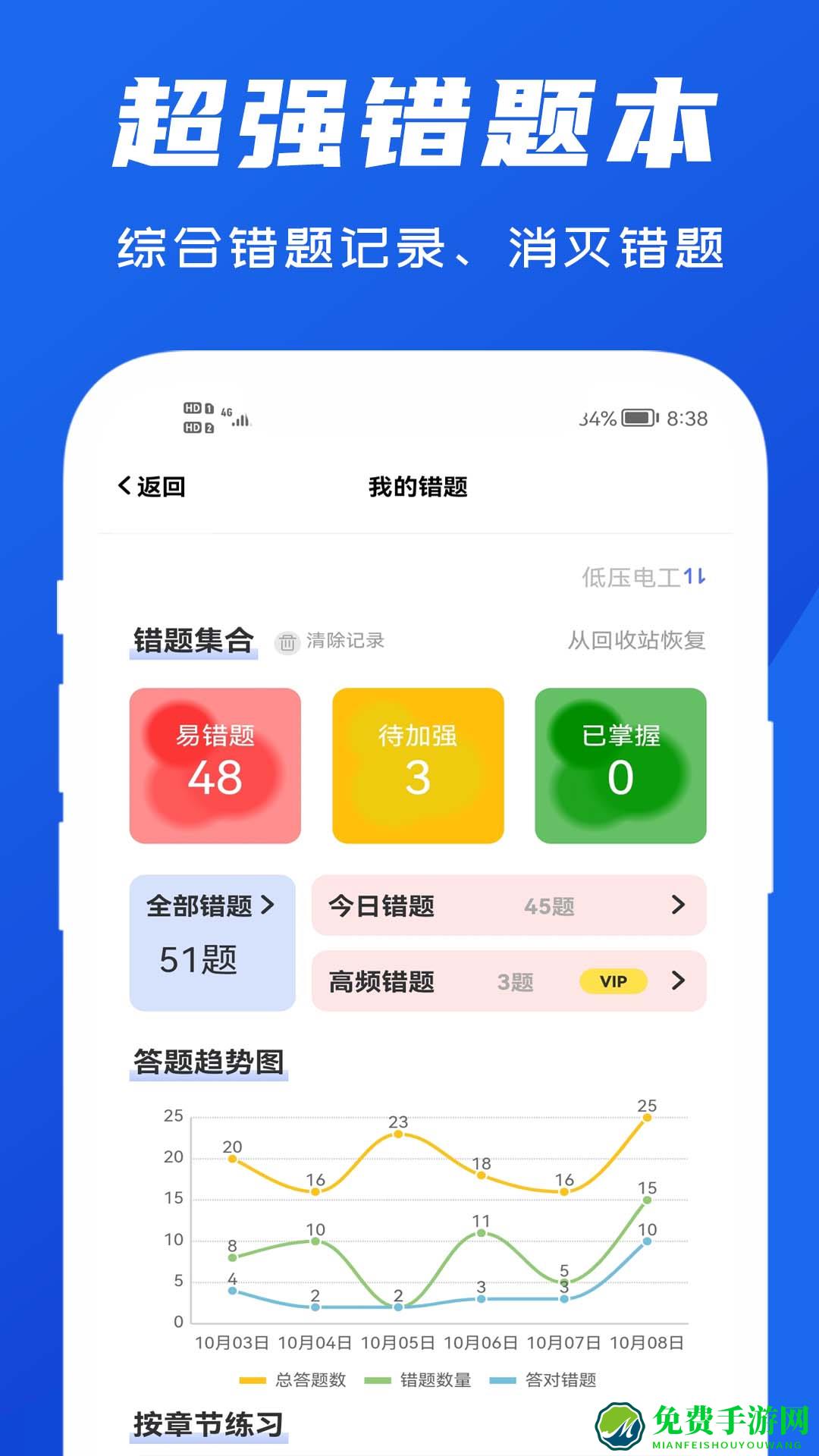Tap the VIP badge on 高频错题 row
819x1456 pixels.
[x=613, y=981]
